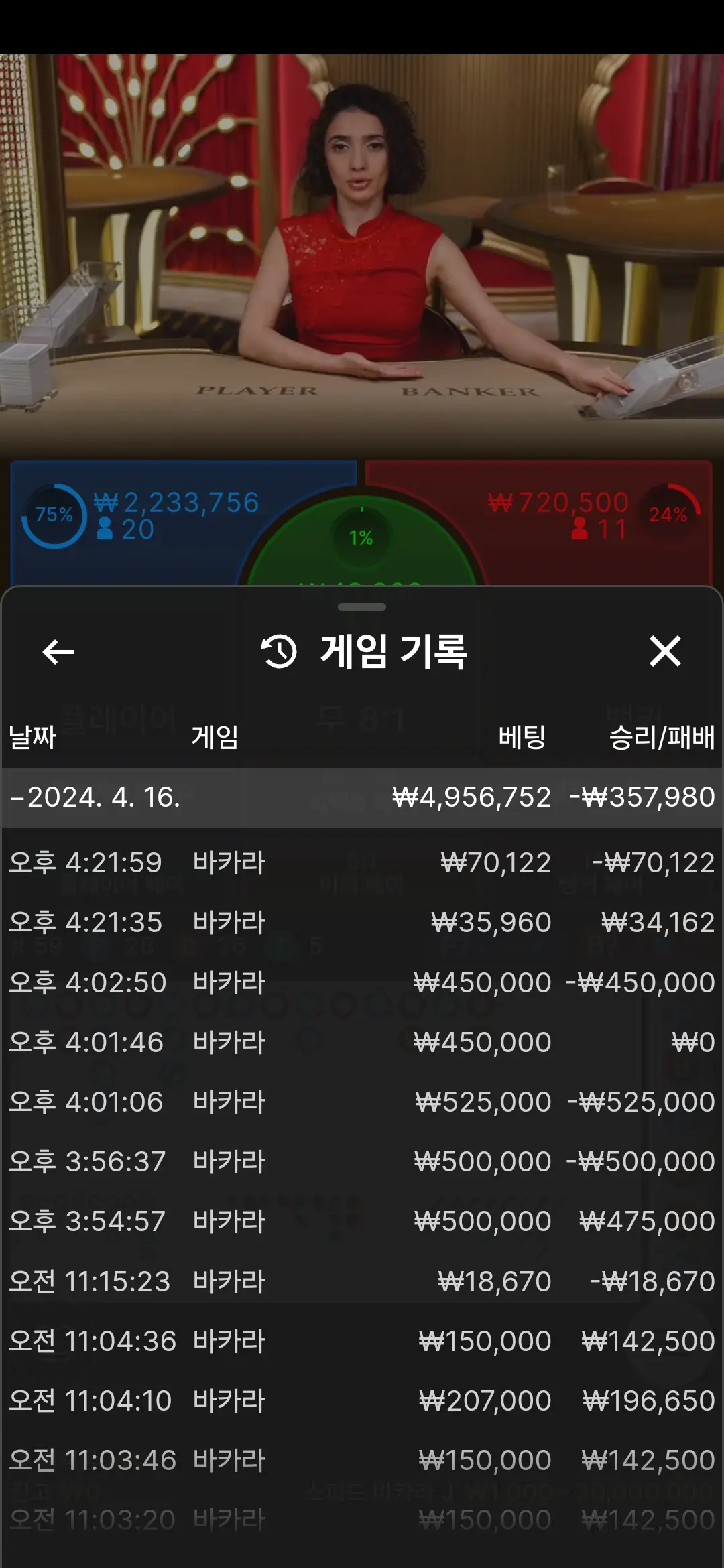Tap the drag handle above the history sheet

362,607
